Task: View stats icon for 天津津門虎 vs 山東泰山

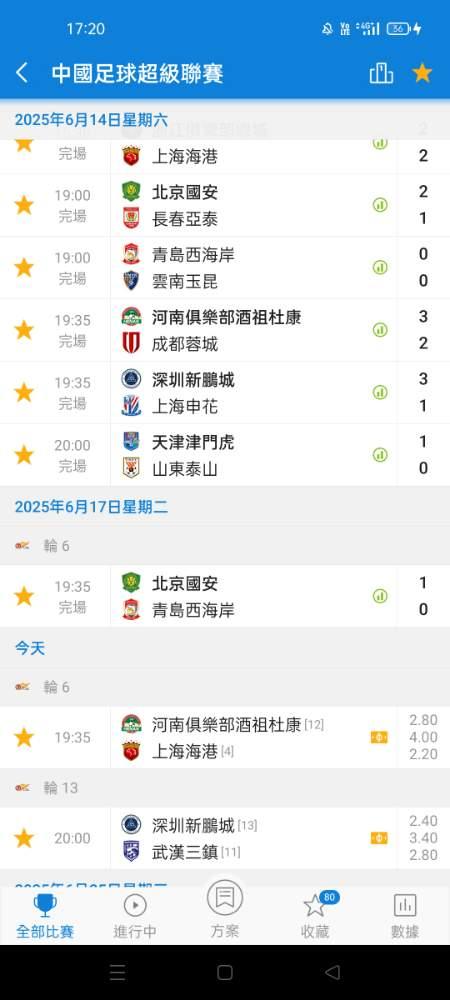Action: pyautogui.click(x=380, y=455)
